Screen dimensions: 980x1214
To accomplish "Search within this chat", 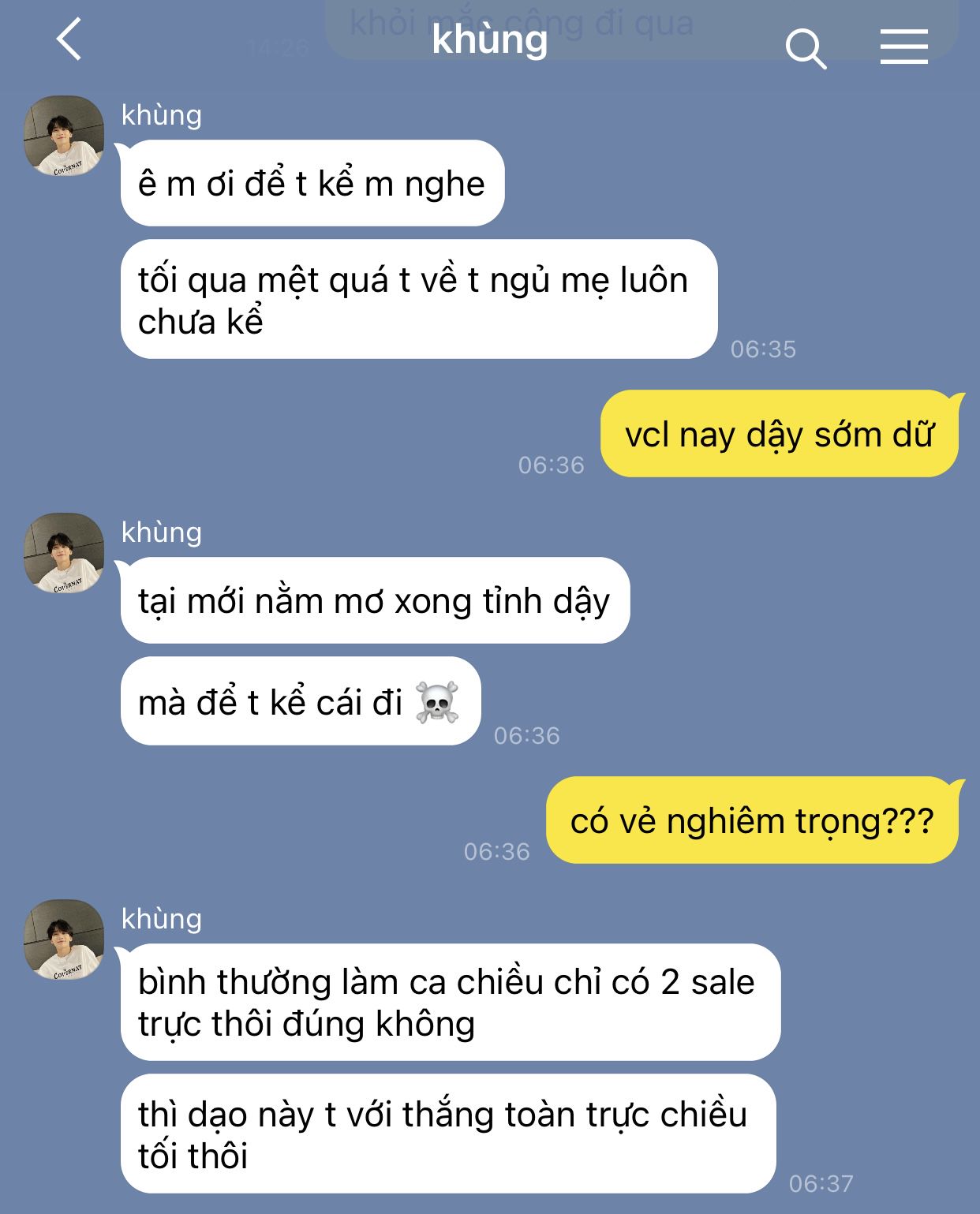I will coord(806,49).
